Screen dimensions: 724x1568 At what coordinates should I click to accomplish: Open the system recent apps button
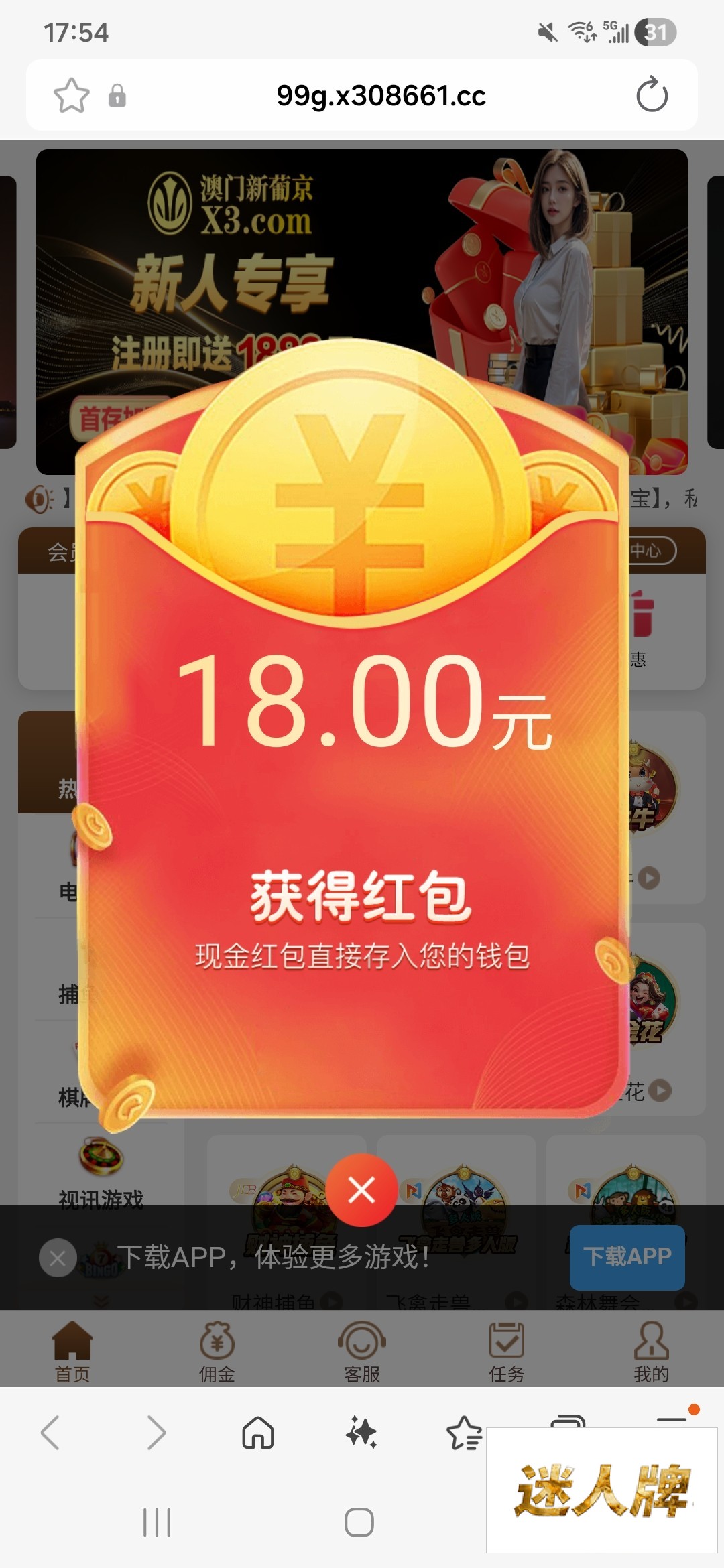157,1522
